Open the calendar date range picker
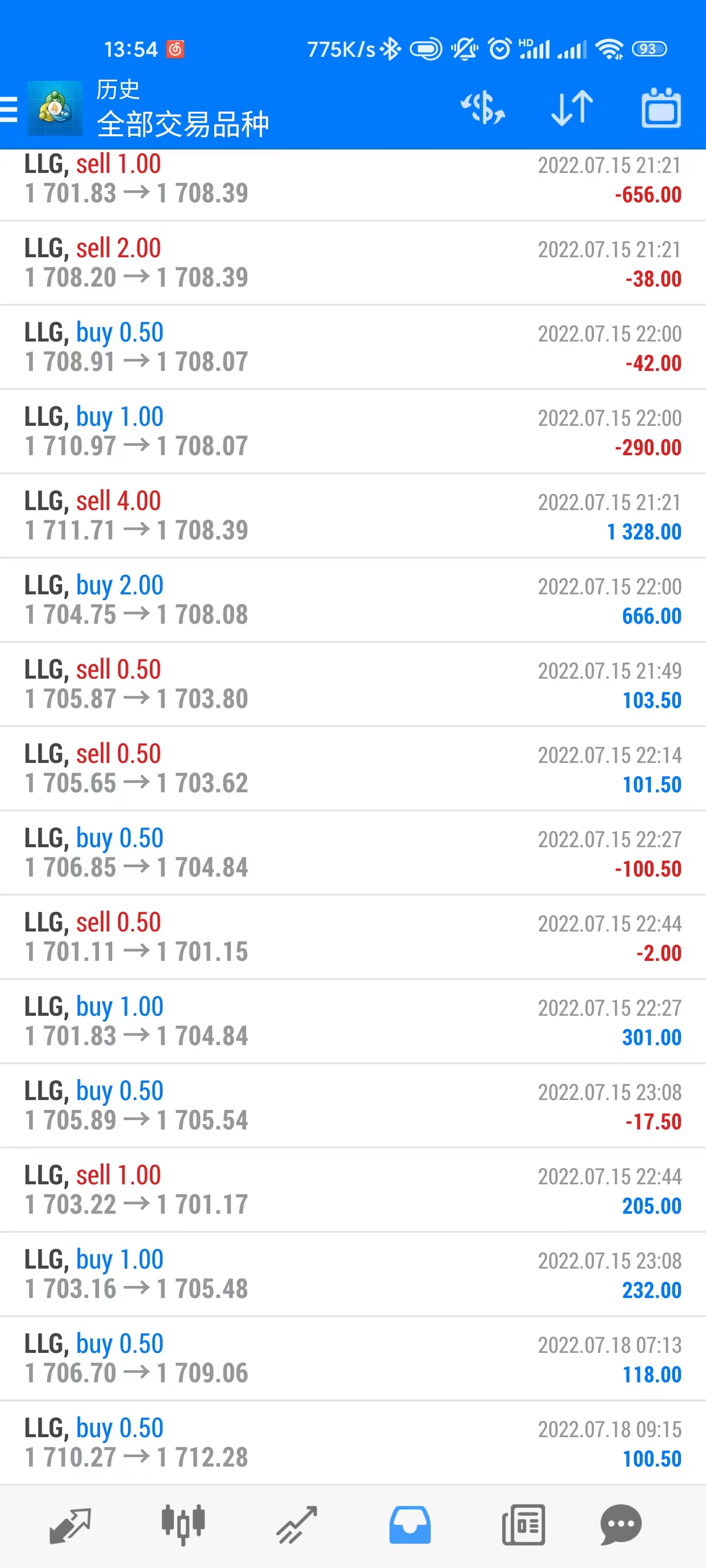706x1568 pixels. tap(661, 108)
